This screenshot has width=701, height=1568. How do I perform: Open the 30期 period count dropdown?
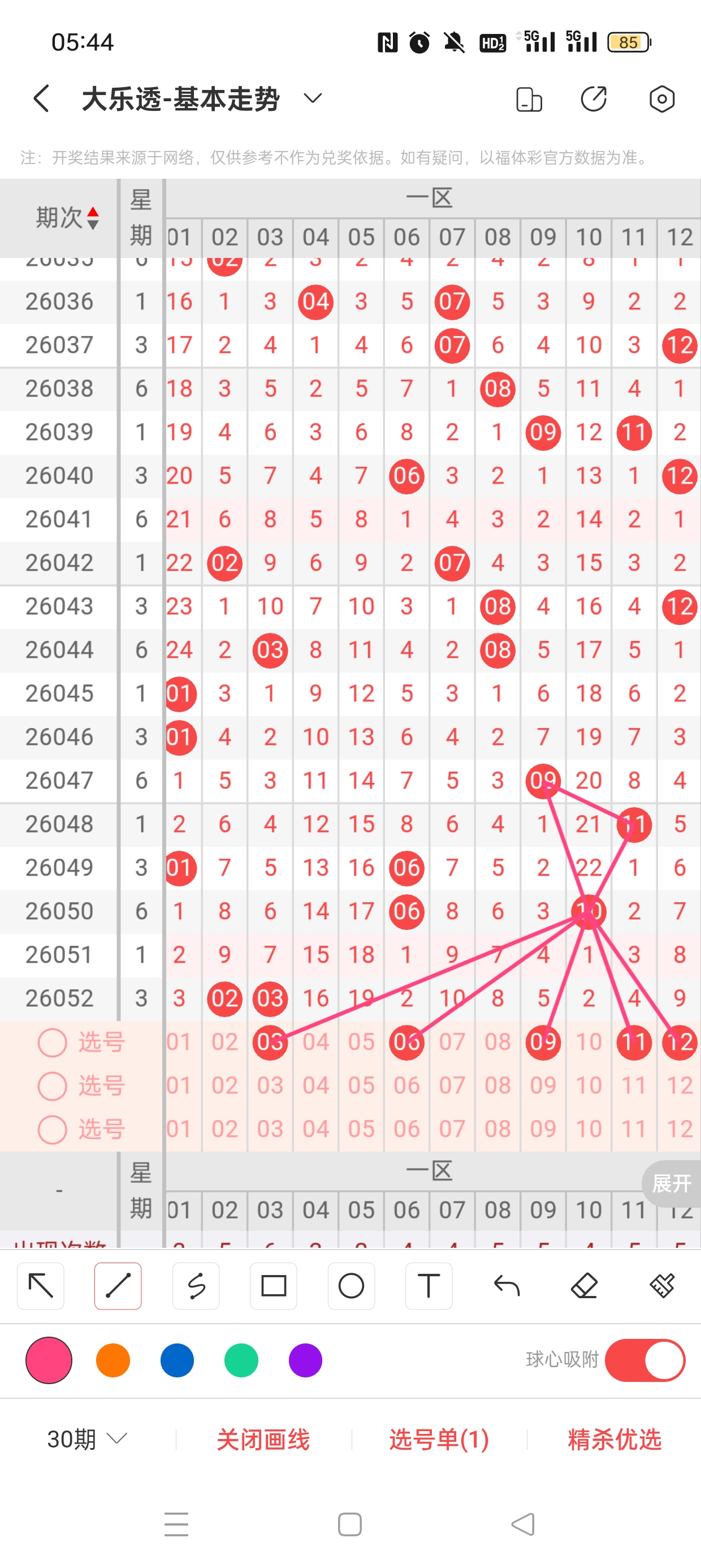87,1439
